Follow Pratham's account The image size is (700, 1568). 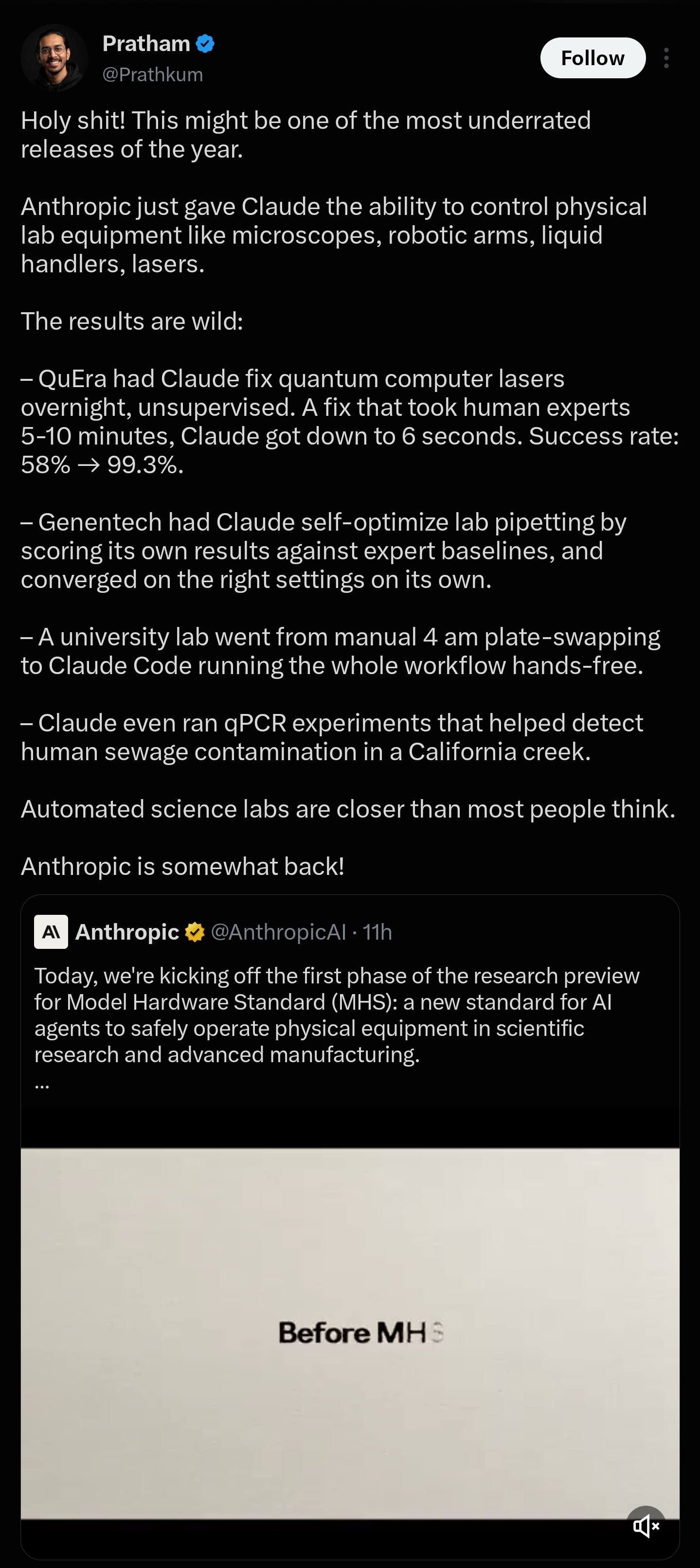(x=592, y=58)
